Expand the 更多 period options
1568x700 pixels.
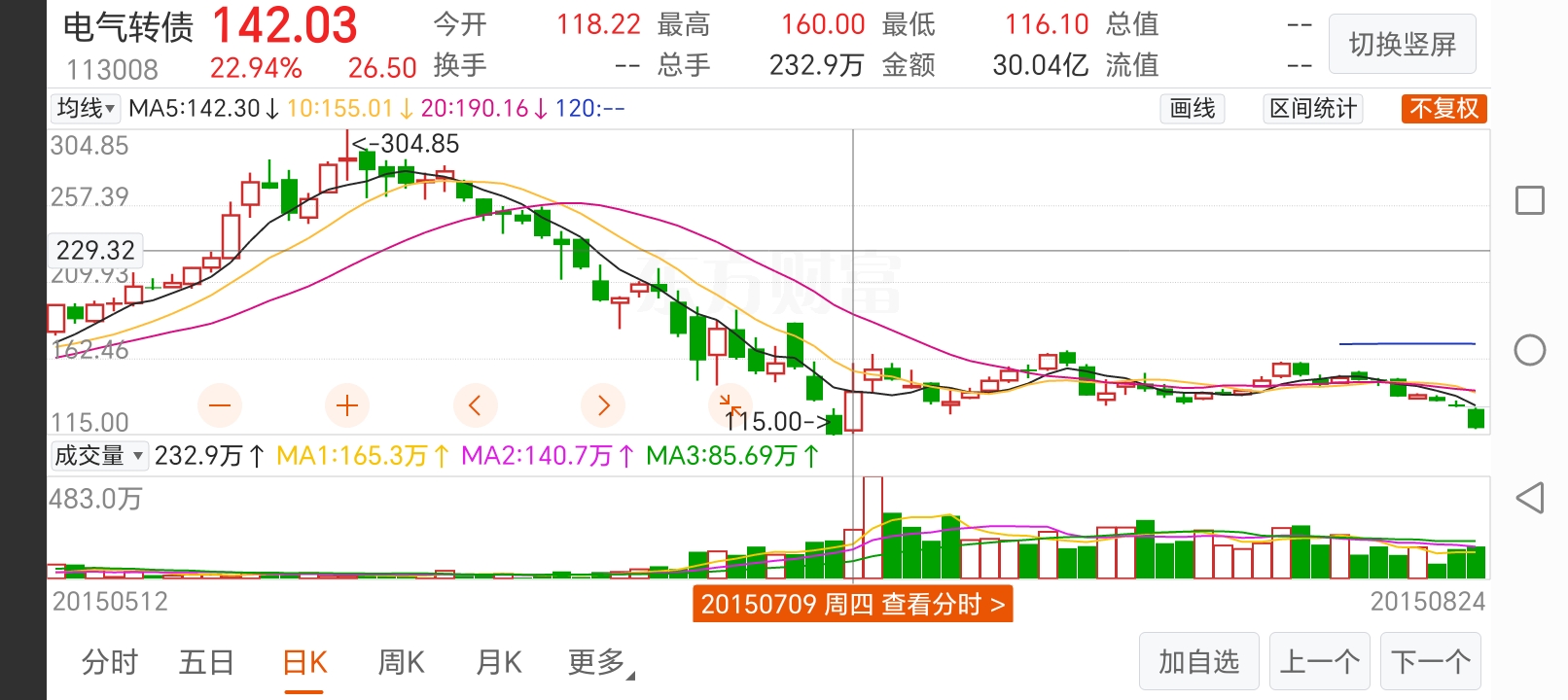(599, 662)
